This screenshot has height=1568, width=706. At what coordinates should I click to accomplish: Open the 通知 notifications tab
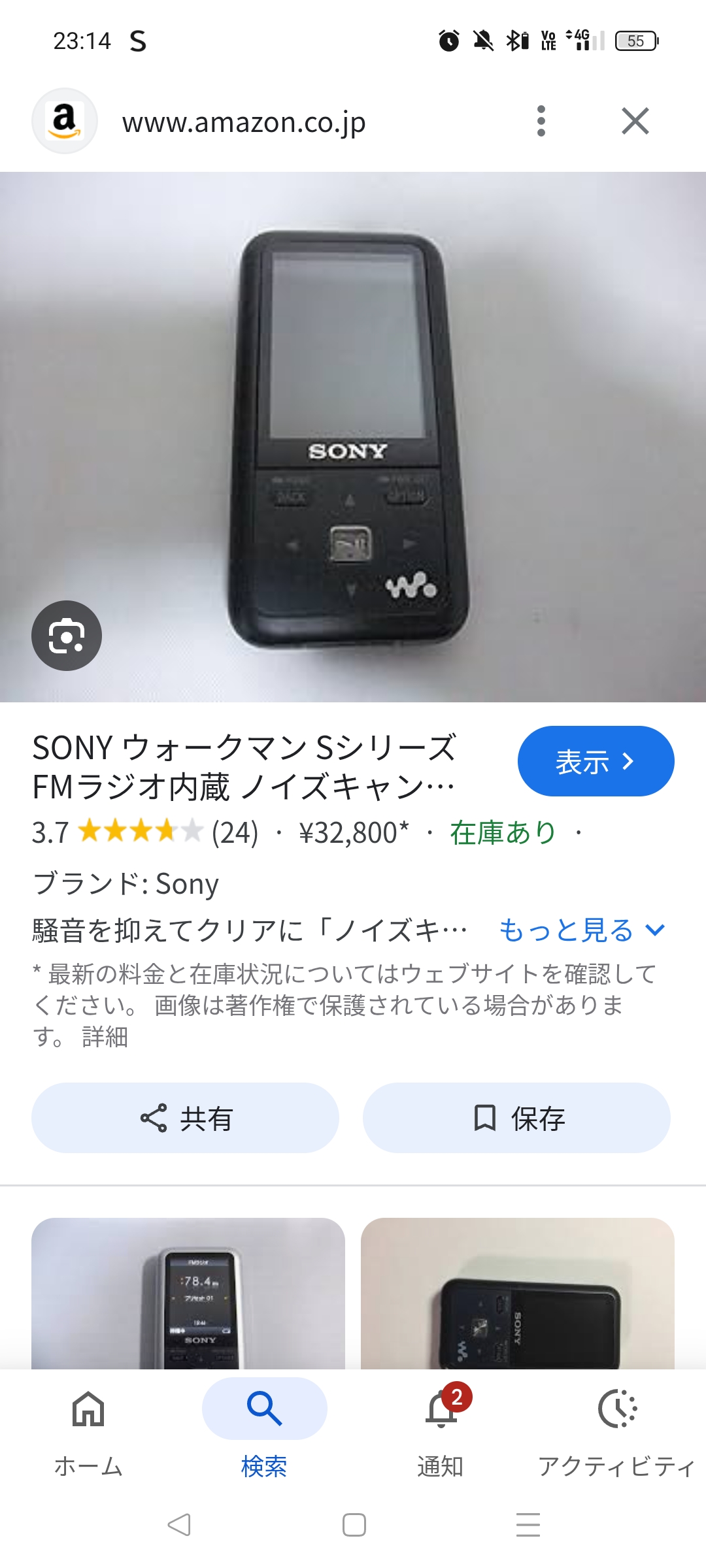point(441,1428)
